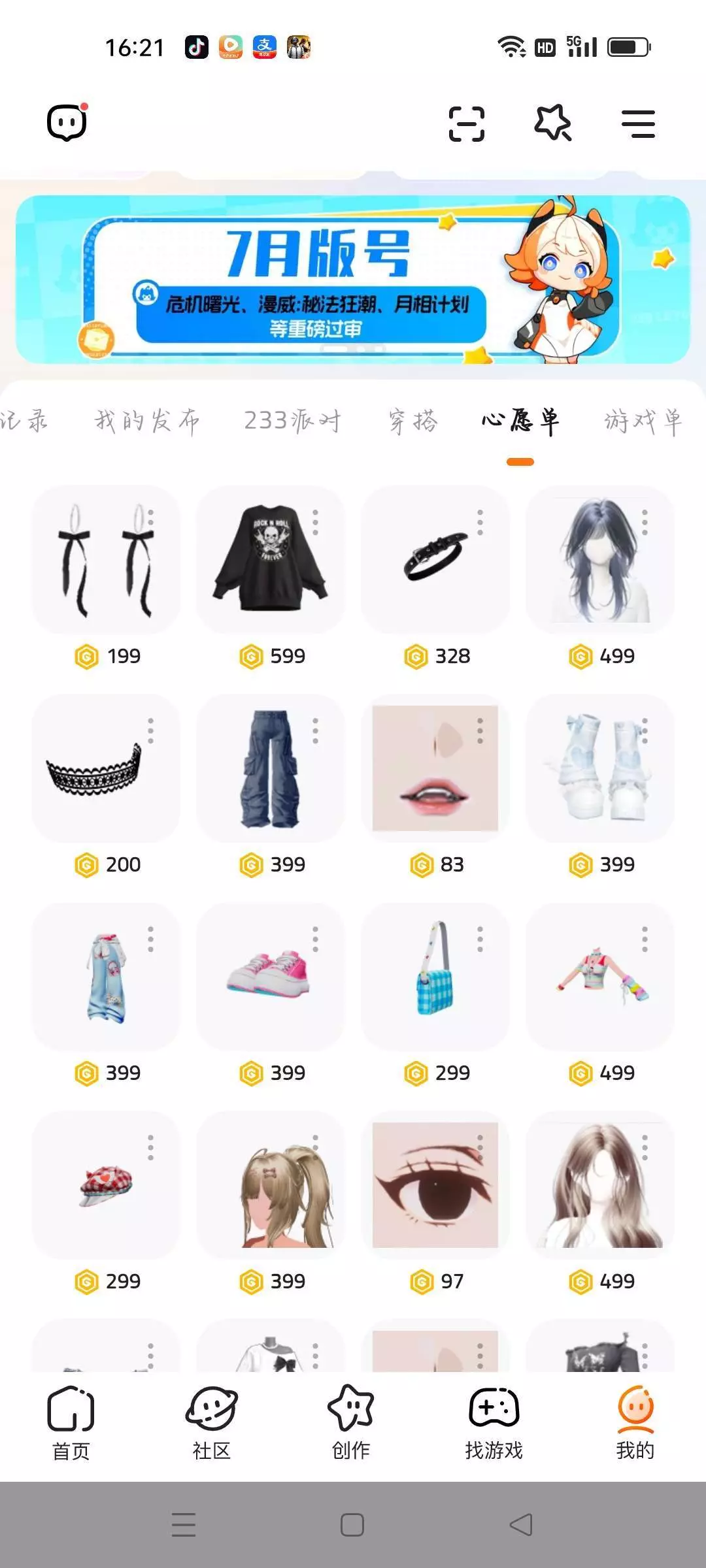Go to the 首页 tab

[71, 1423]
